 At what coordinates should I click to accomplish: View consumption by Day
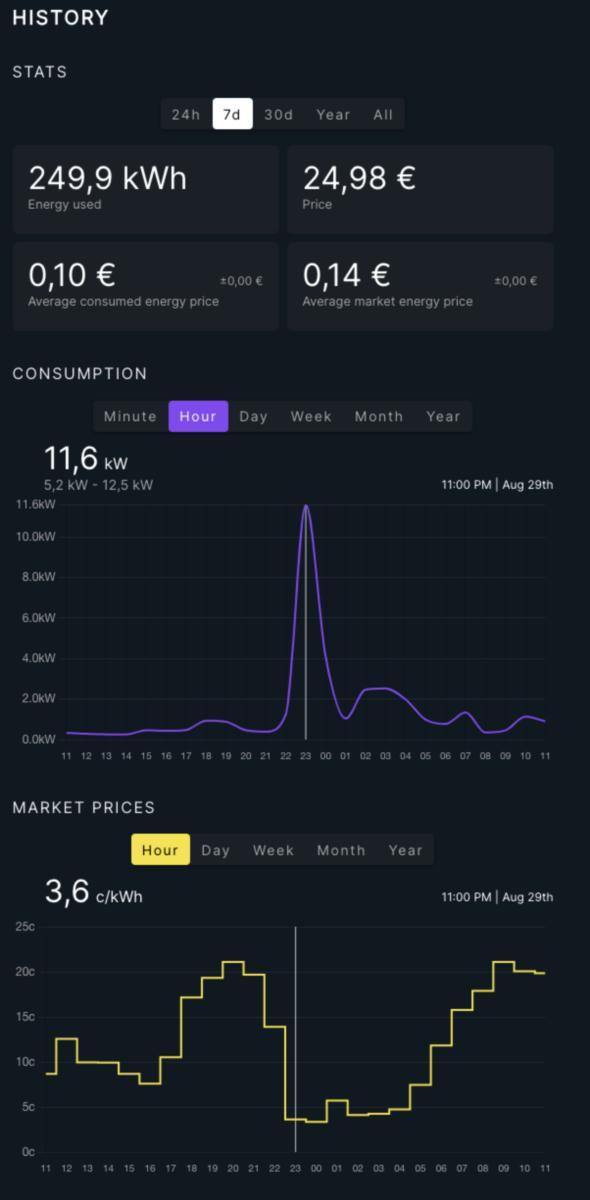click(254, 416)
